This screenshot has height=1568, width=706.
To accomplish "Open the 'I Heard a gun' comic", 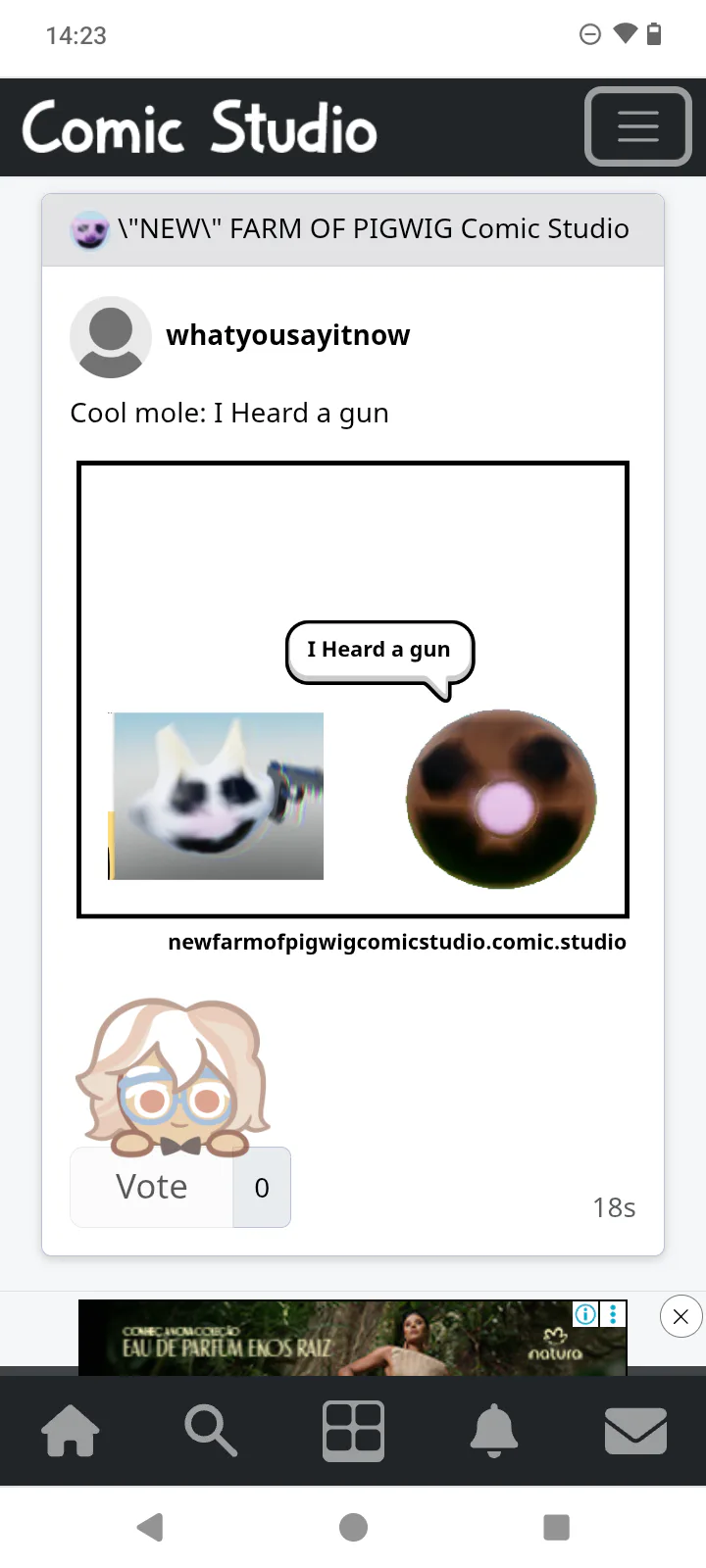I will 353,690.
